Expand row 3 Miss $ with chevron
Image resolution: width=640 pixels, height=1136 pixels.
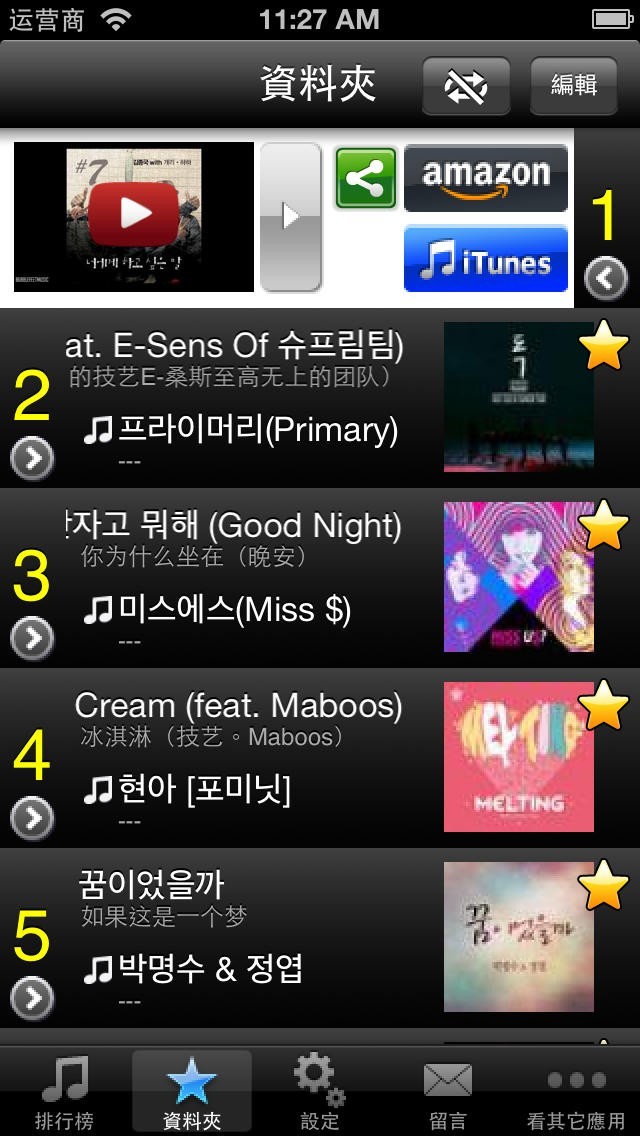point(32,639)
